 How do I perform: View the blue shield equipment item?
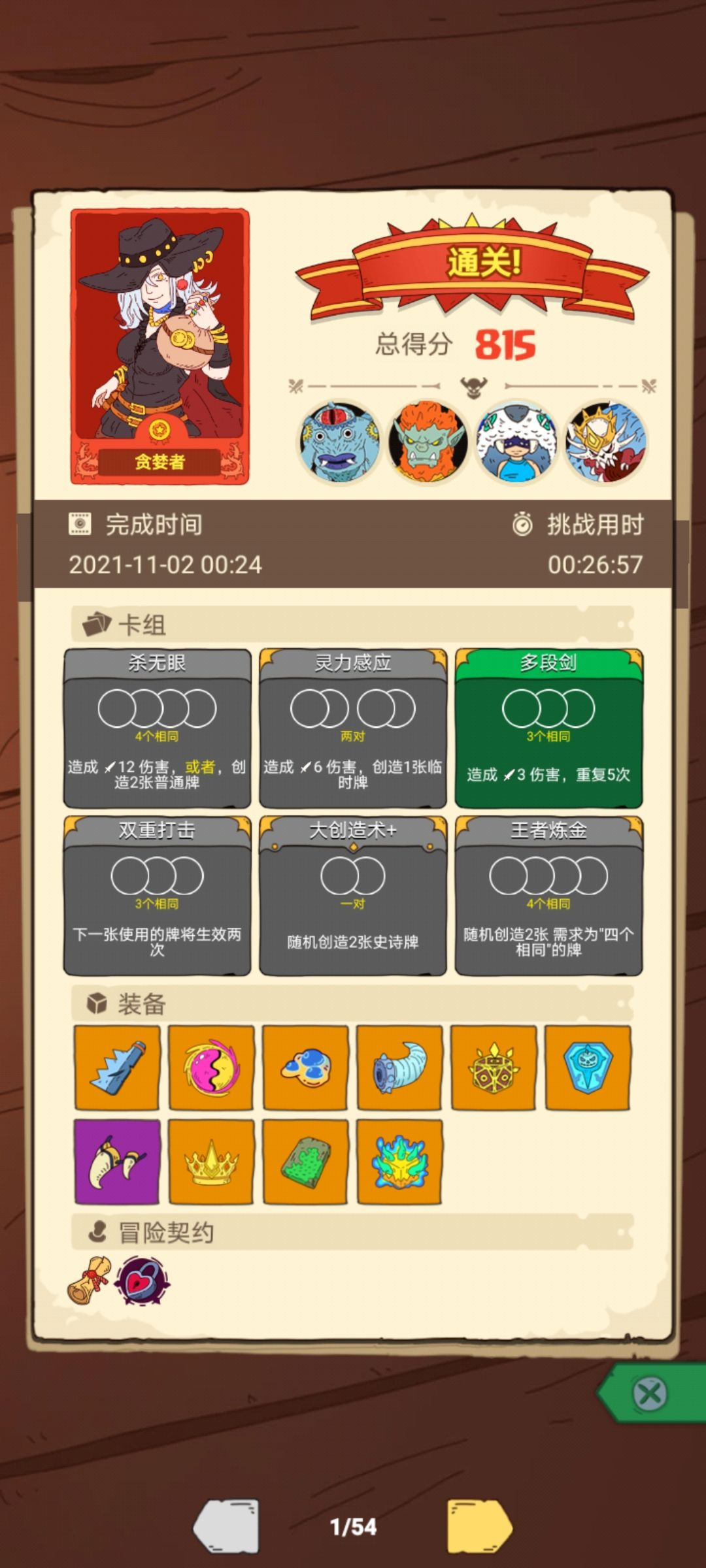click(587, 1068)
